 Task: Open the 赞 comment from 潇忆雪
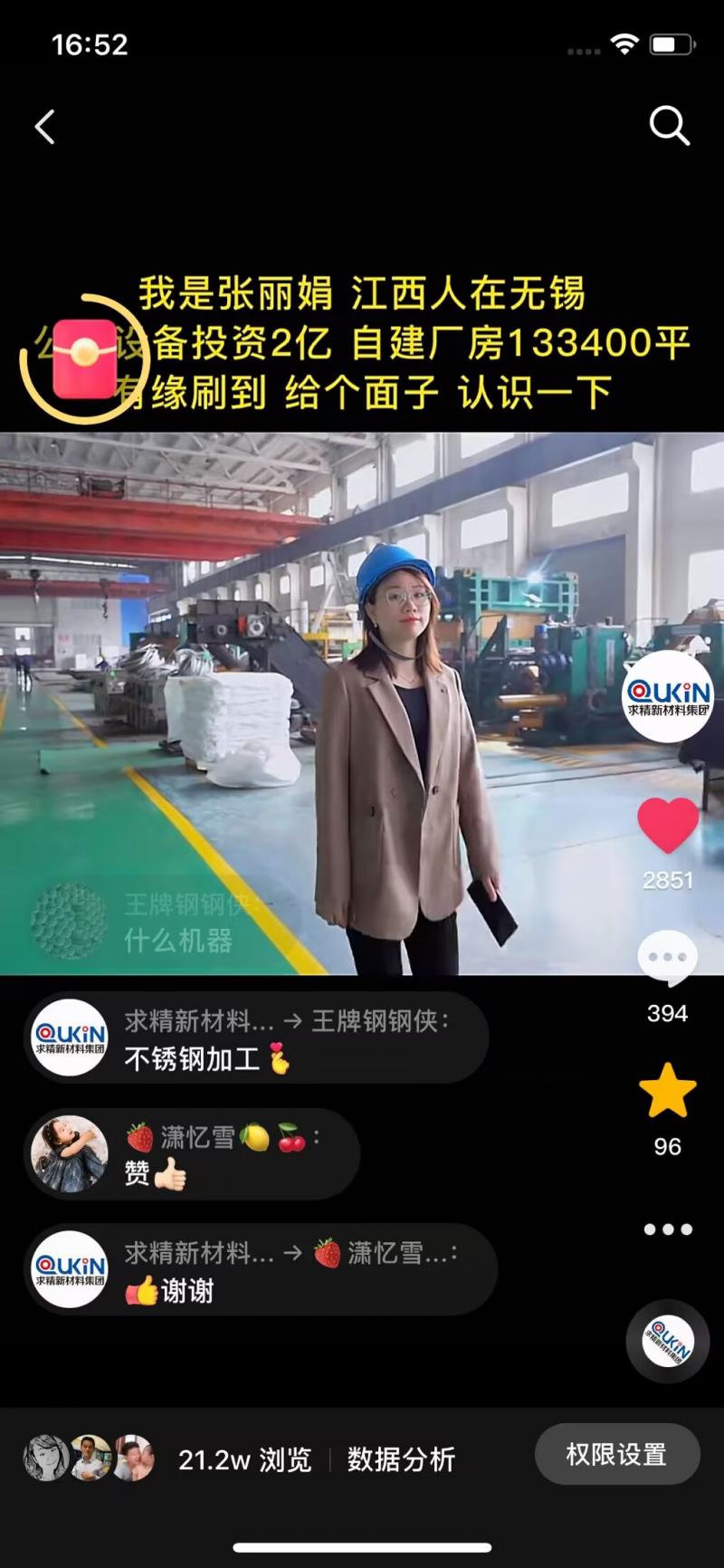(194, 1154)
